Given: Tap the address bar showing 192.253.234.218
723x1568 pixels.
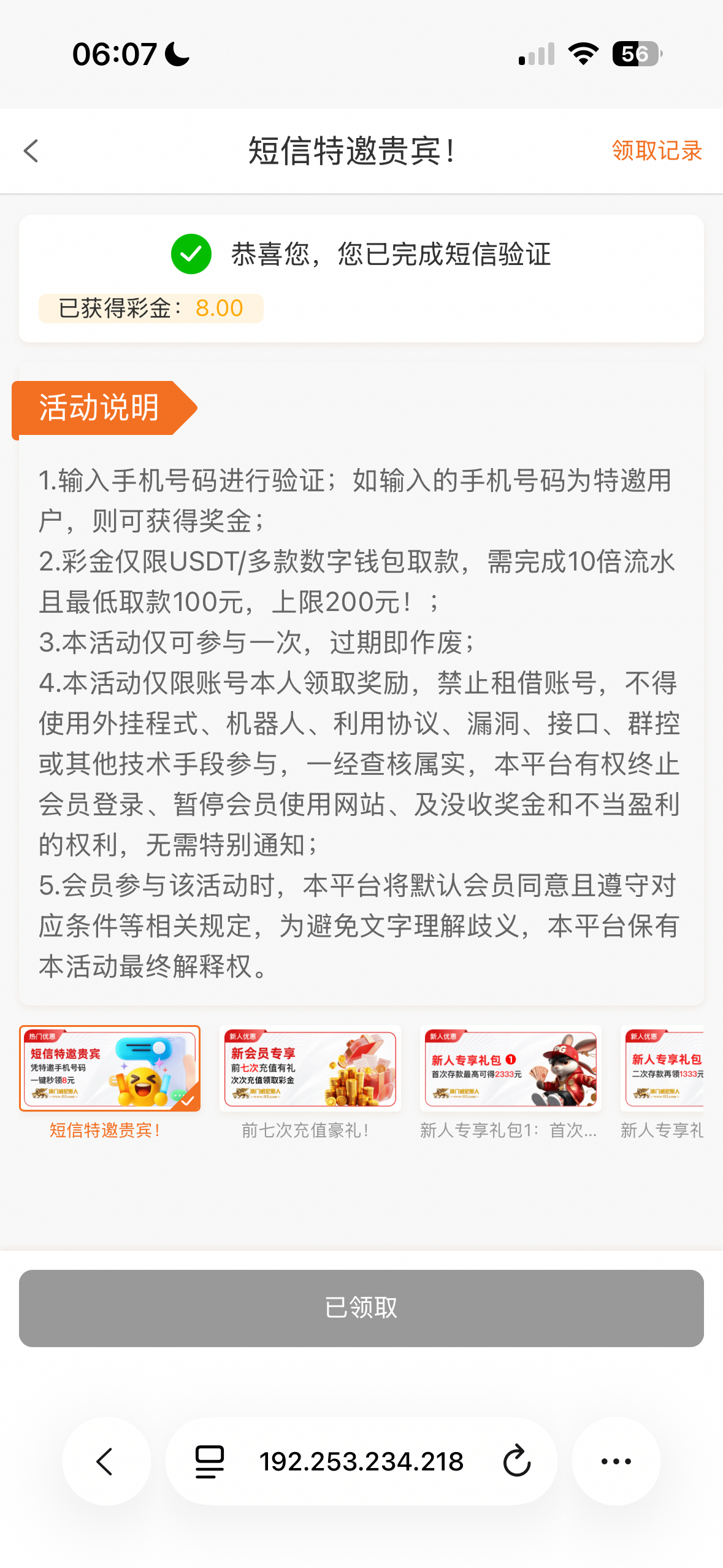Looking at the screenshot, I should pyautogui.click(x=361, y=1461).
